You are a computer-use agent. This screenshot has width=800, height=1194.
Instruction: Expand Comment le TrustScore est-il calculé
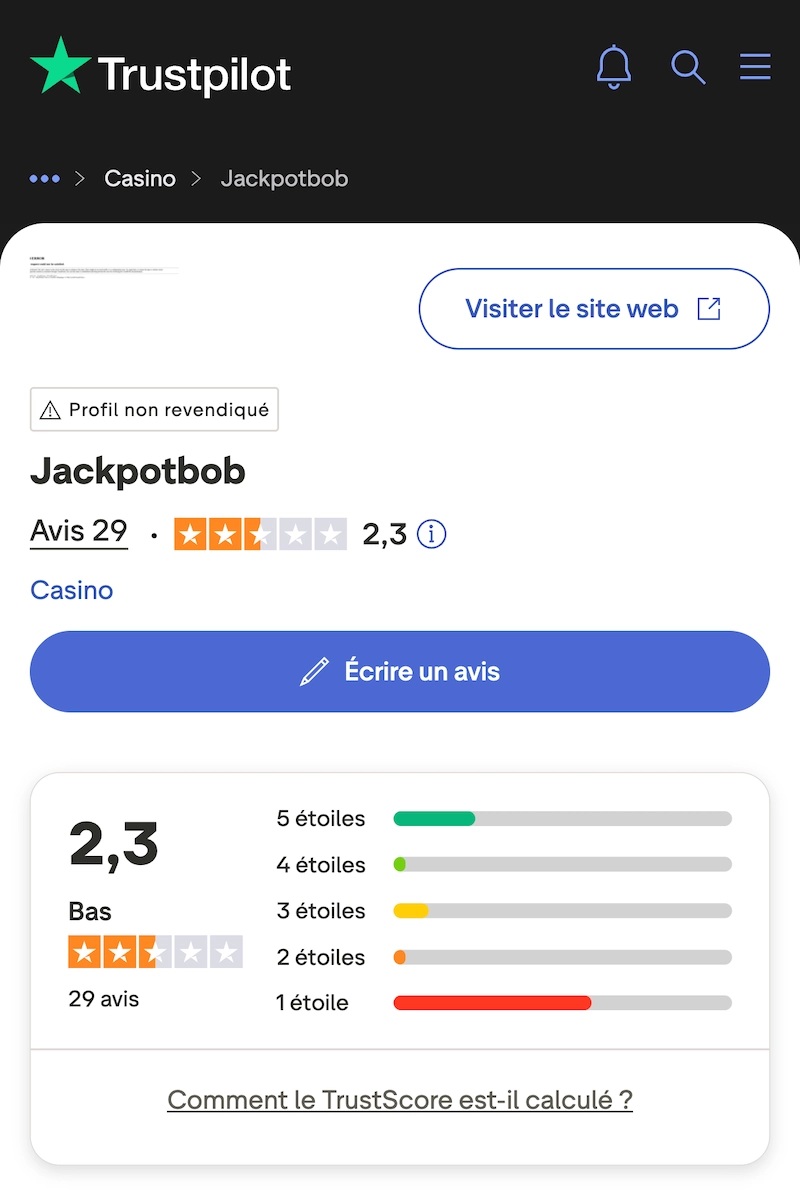click(400, 1099)
